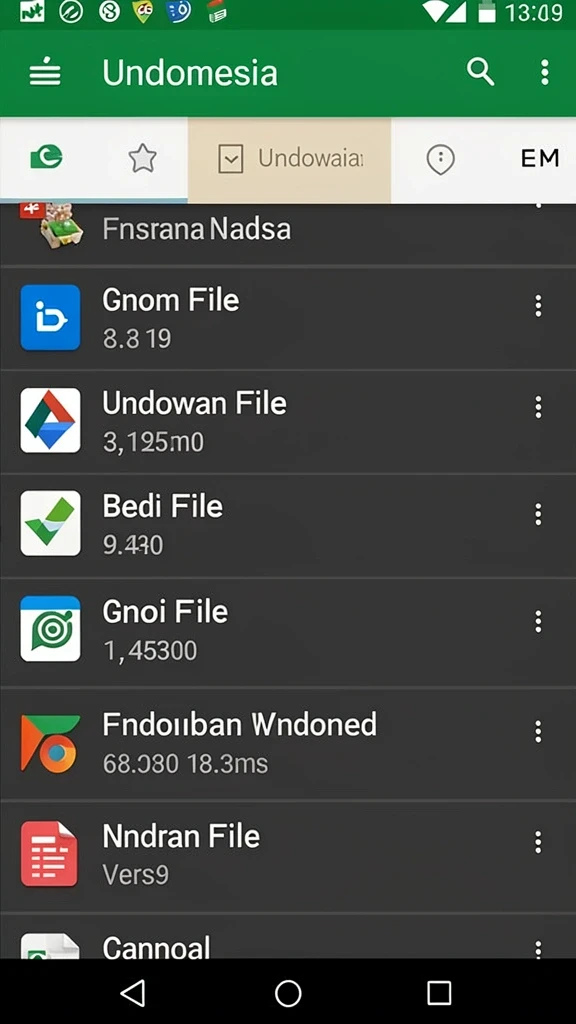Show more options for Undowan File
Viewport: 576px width, 1024px height.
click(x=538, y=408)
